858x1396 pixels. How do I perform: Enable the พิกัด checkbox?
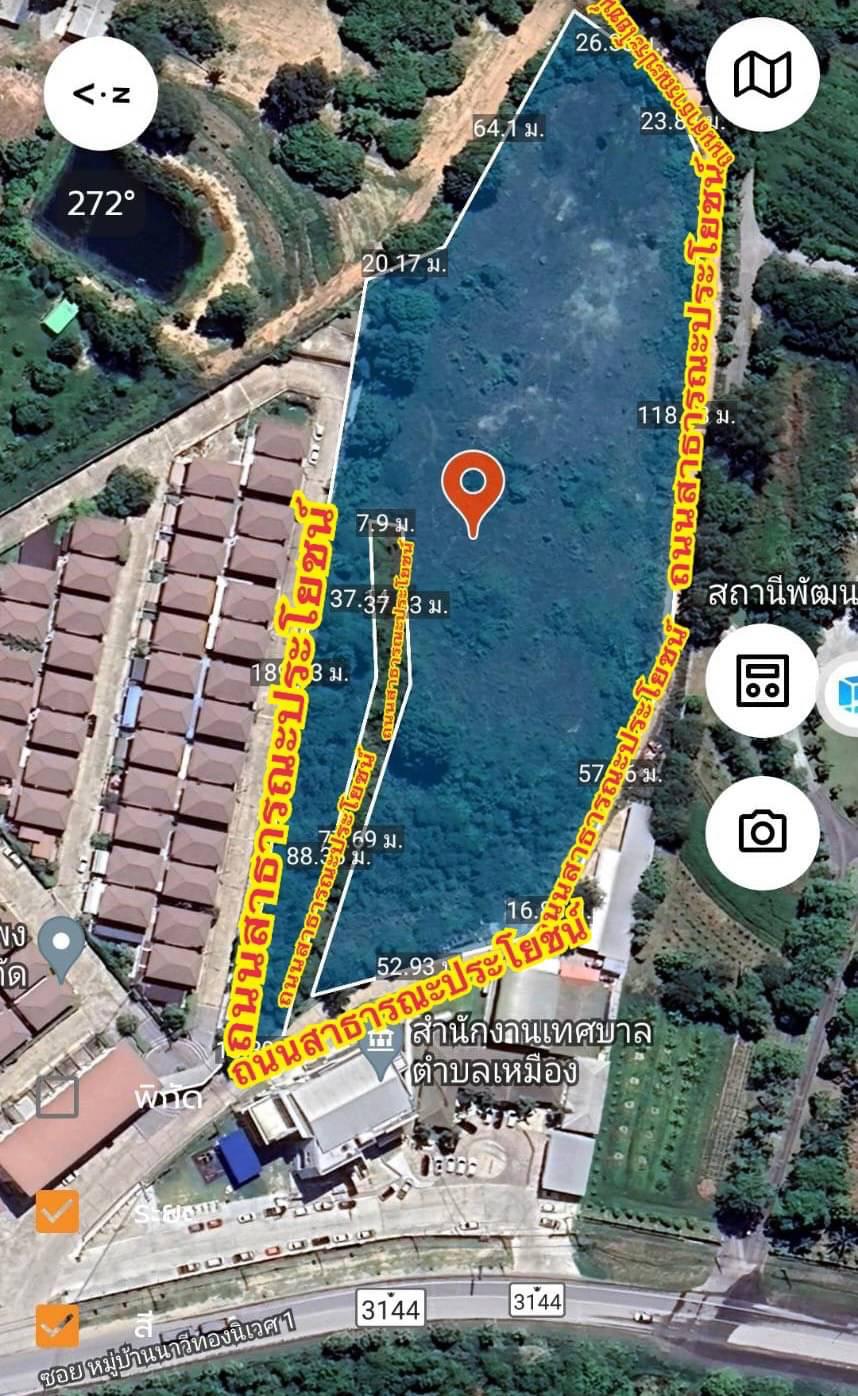(x=57, y=1096)
